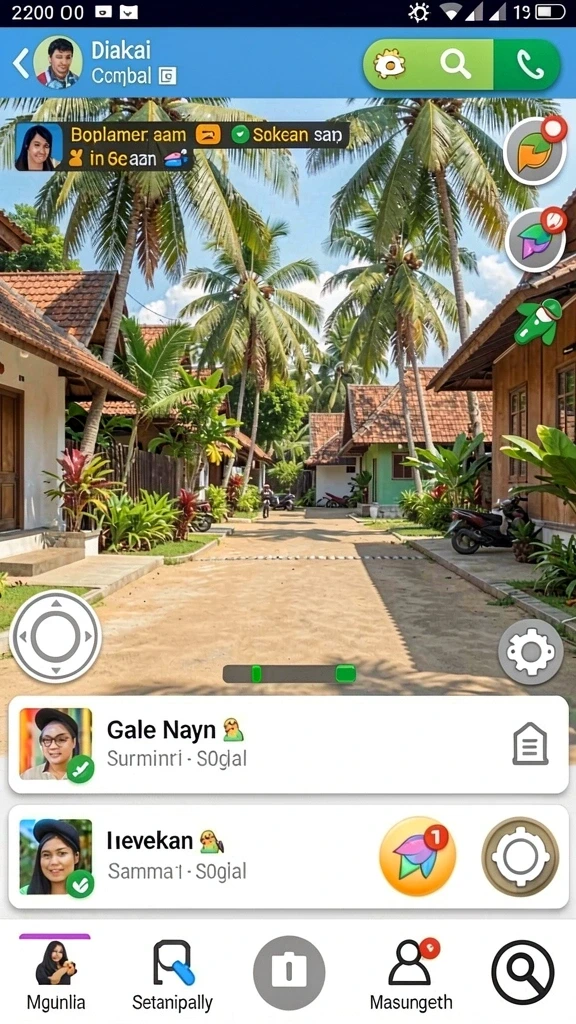Start a phone call with Diakai
Viewport: 576px width, 1024px height.
pyautogui.click(x=530, y=65)
